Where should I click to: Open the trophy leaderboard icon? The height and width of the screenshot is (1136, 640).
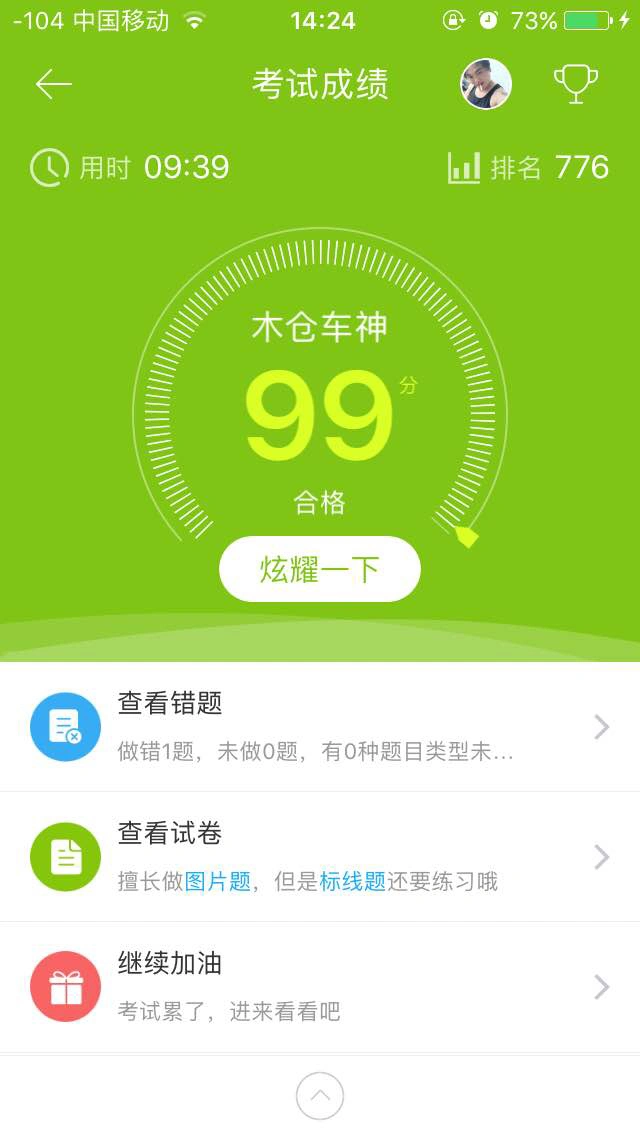click(576, 85)
